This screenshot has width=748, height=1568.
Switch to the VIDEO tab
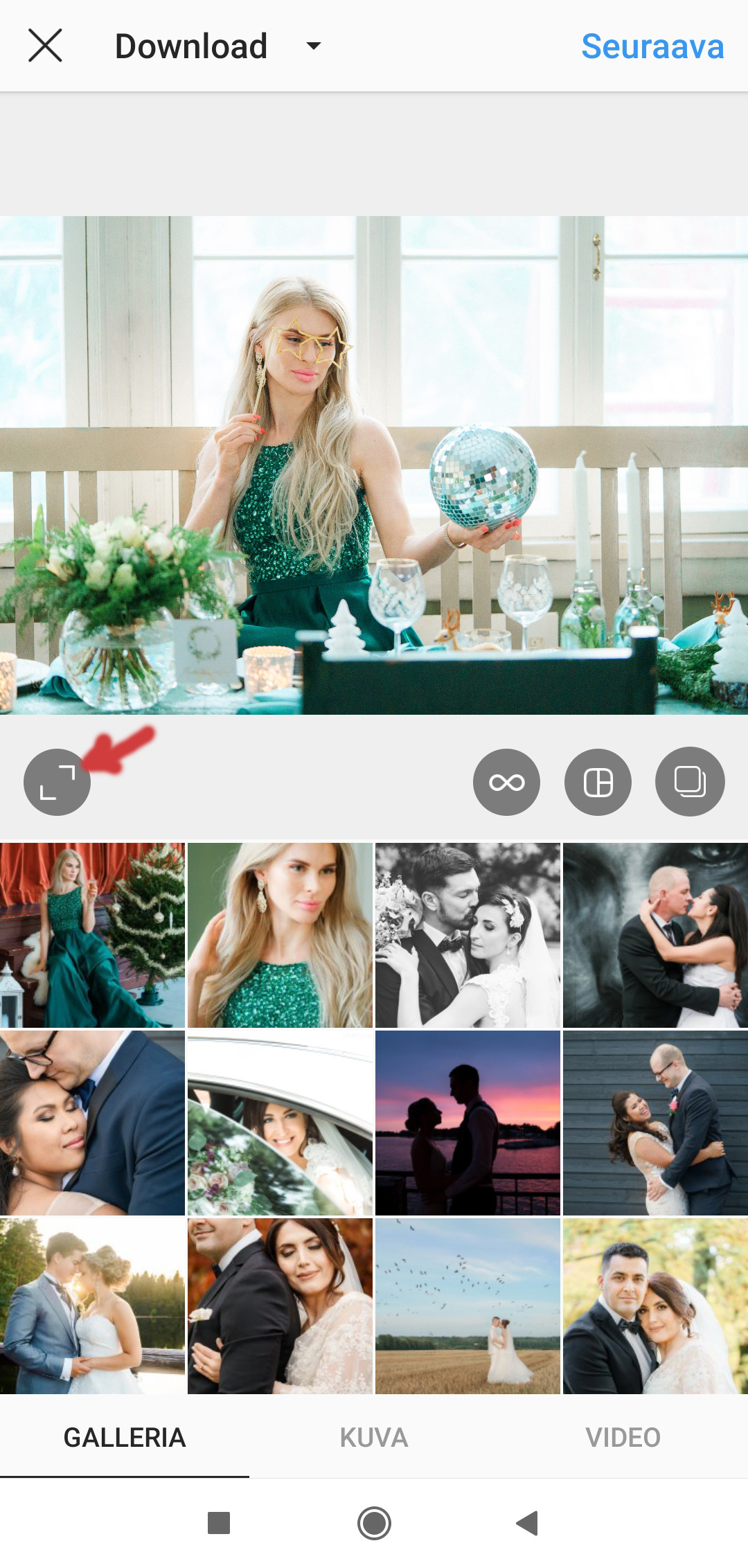[x=623, y=1438]
